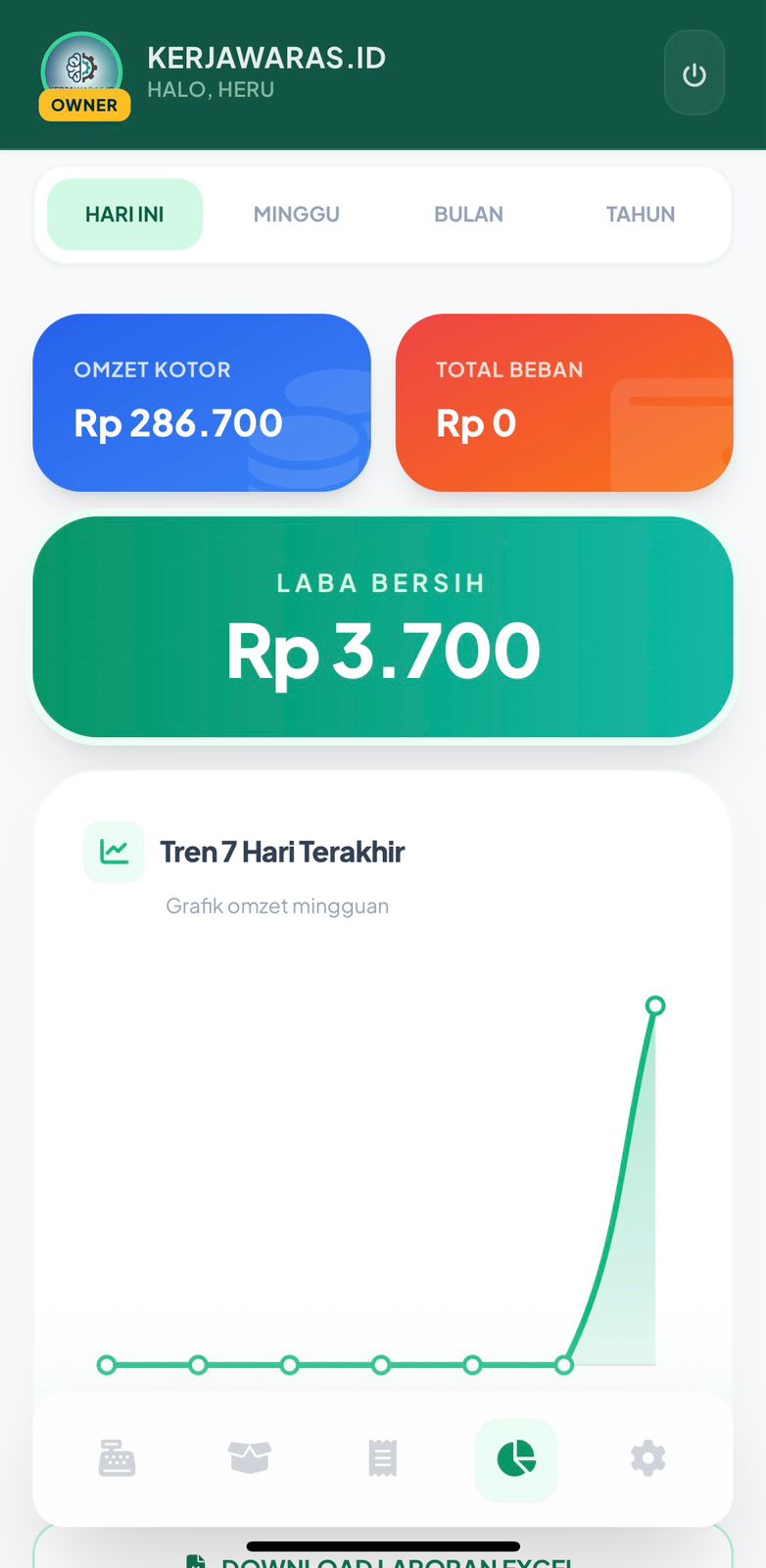Select the HARI INI period filter
This screenshot has height=1568, width=766.
(124, 214)
